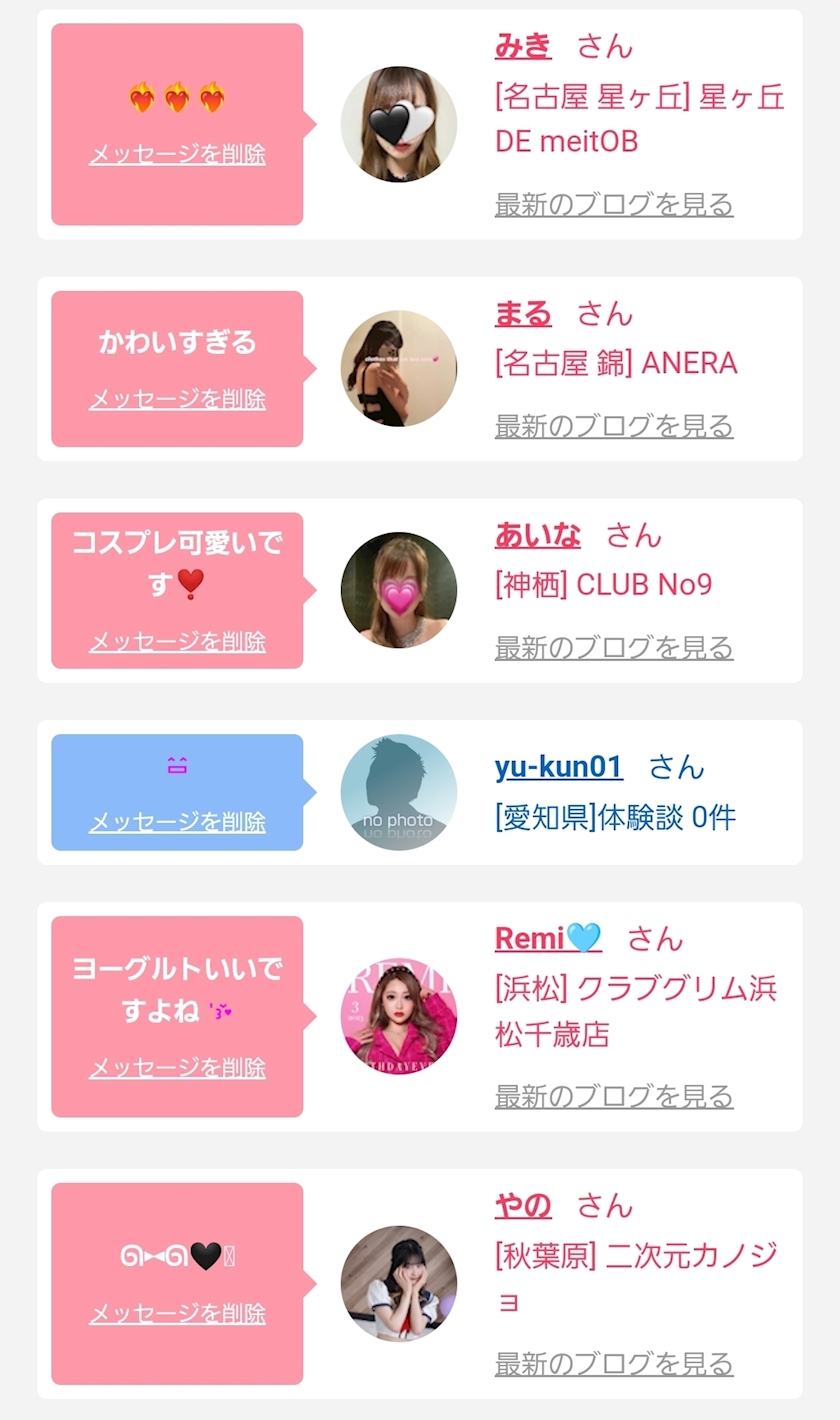Open みき's profile name link
Viewport: 840px width, 1420px height.
(523, 46)
